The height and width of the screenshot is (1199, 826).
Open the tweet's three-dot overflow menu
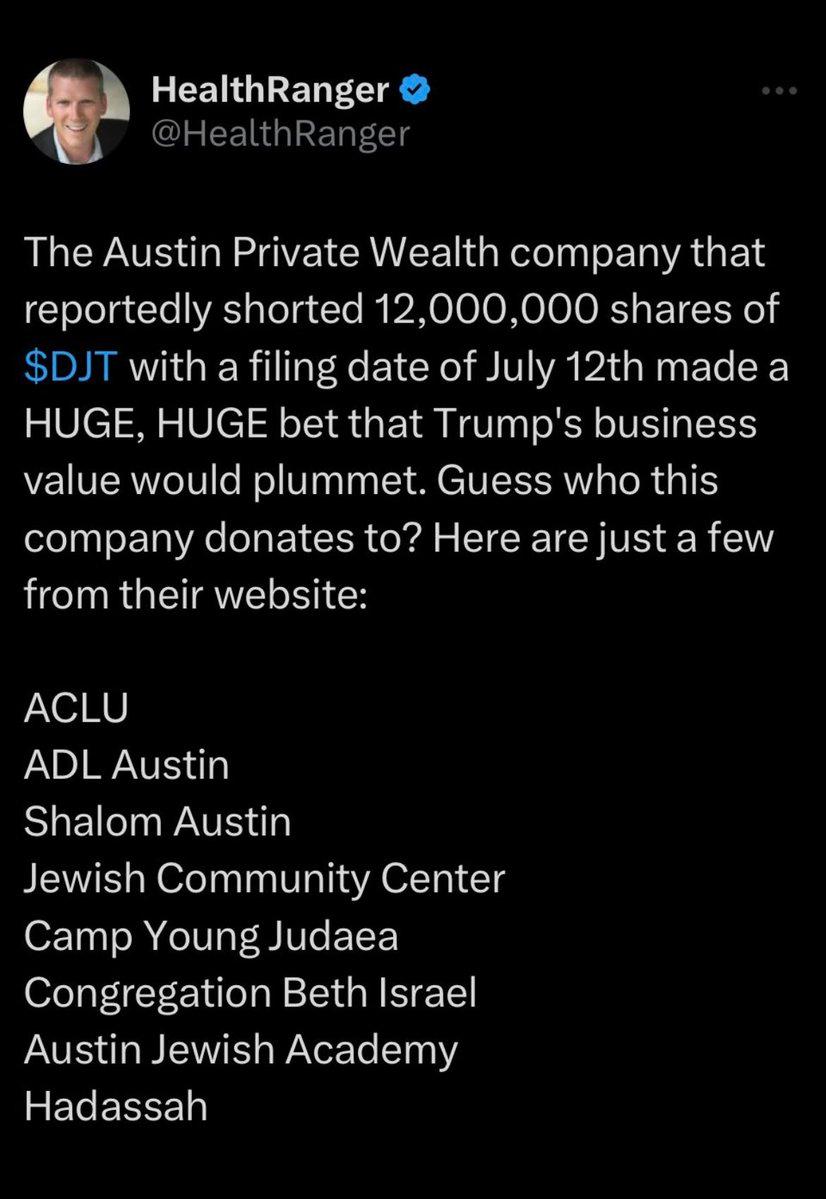coord(779,92)
